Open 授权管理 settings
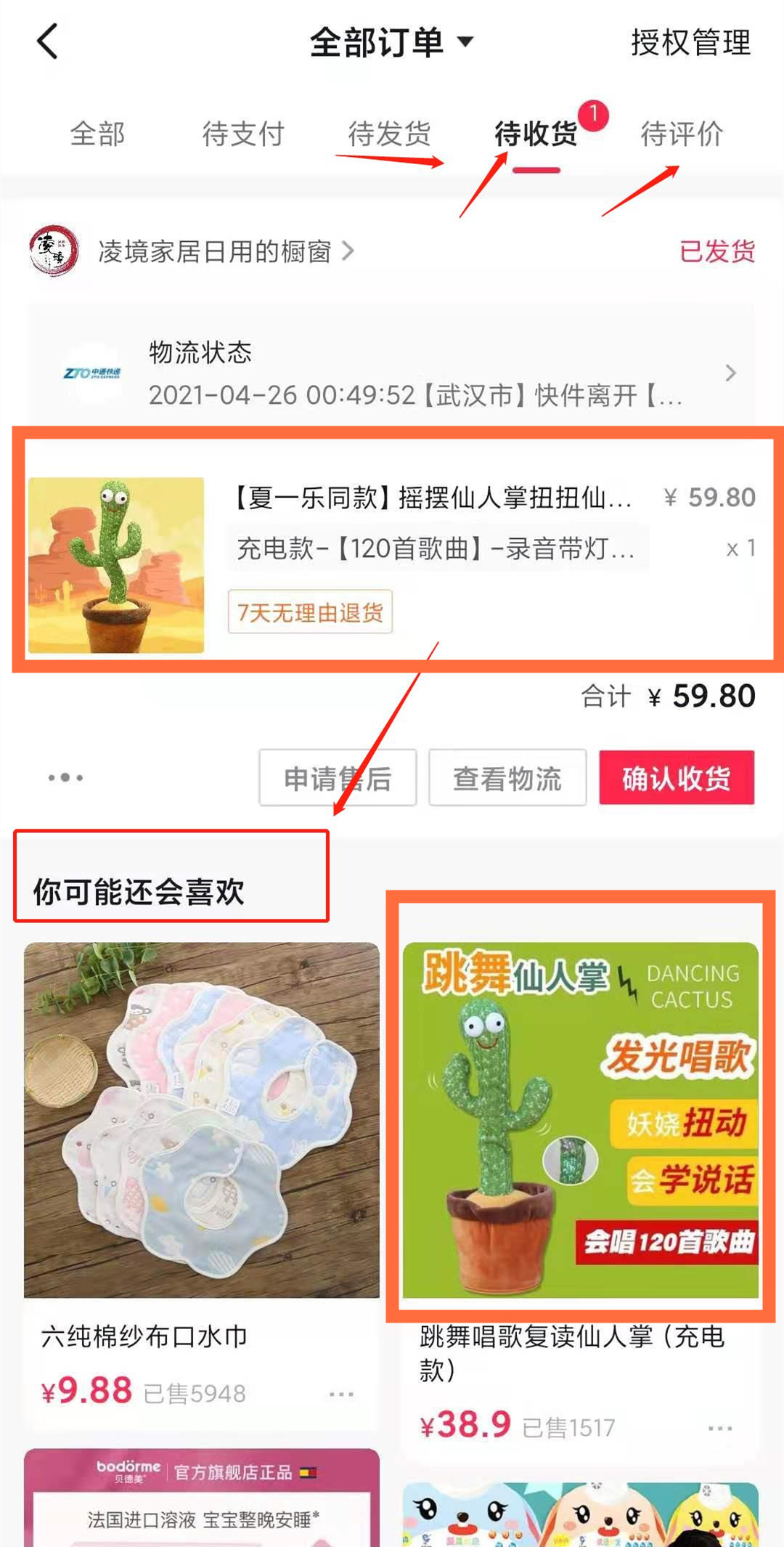 [x=690, y=42]
